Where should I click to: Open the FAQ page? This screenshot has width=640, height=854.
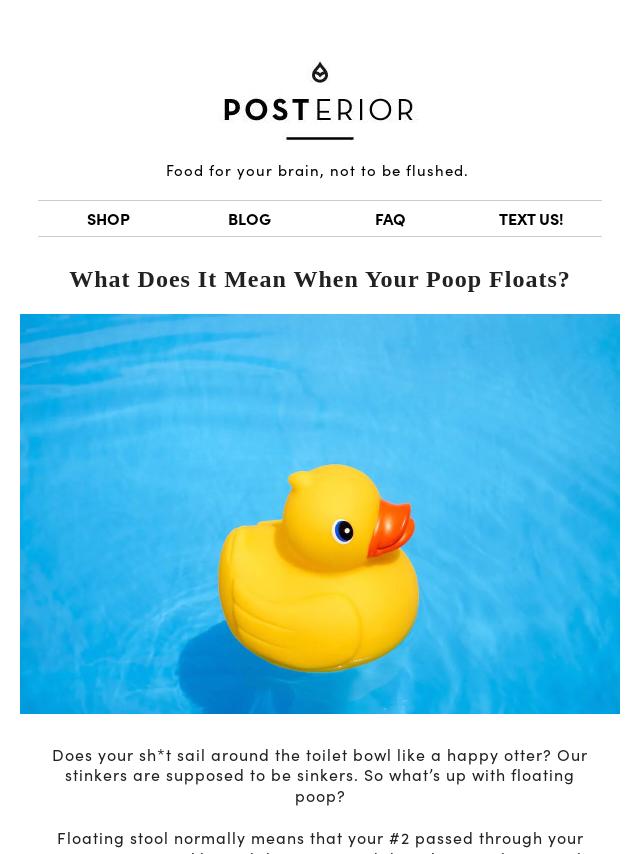pyautogui.click(x=390, y=219)
